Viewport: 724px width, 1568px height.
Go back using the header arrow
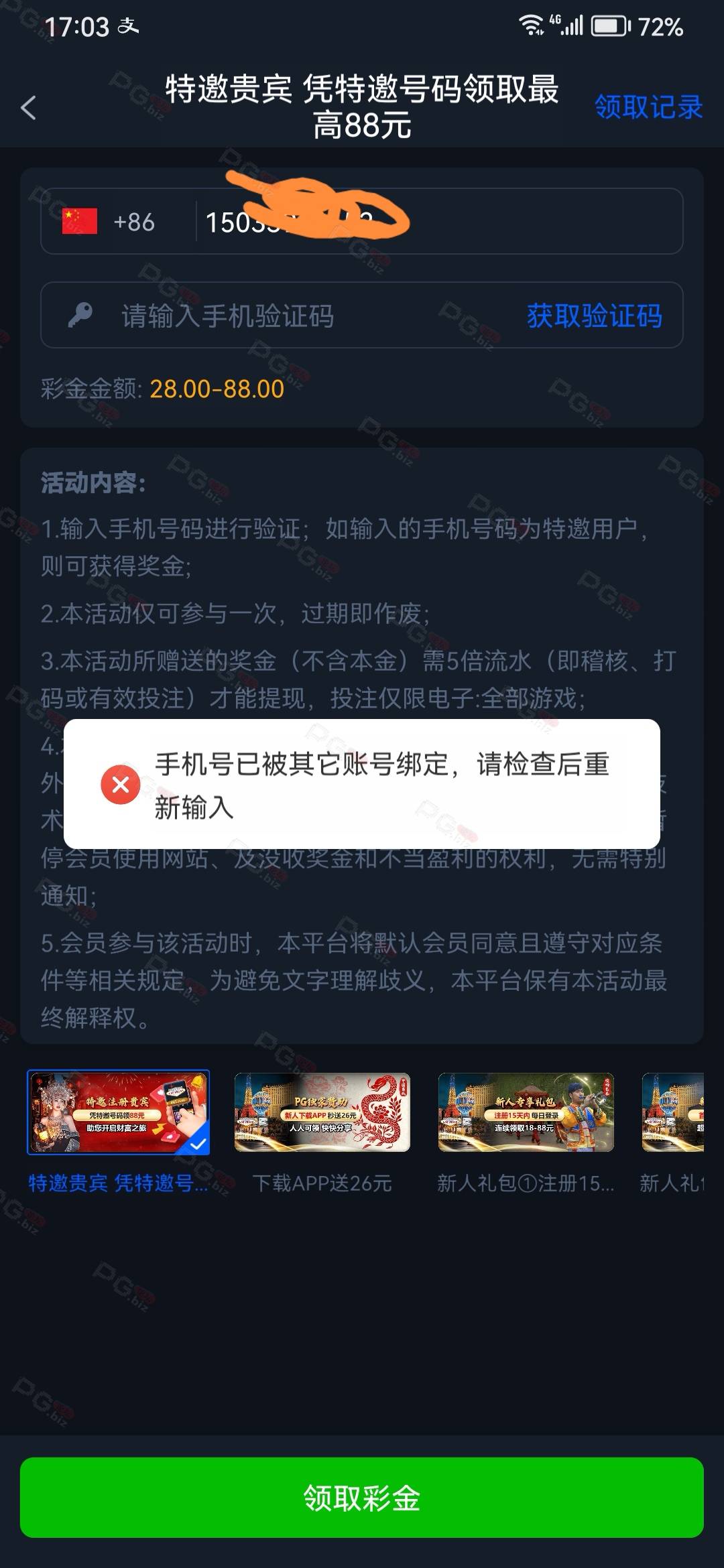coord(28,107)
